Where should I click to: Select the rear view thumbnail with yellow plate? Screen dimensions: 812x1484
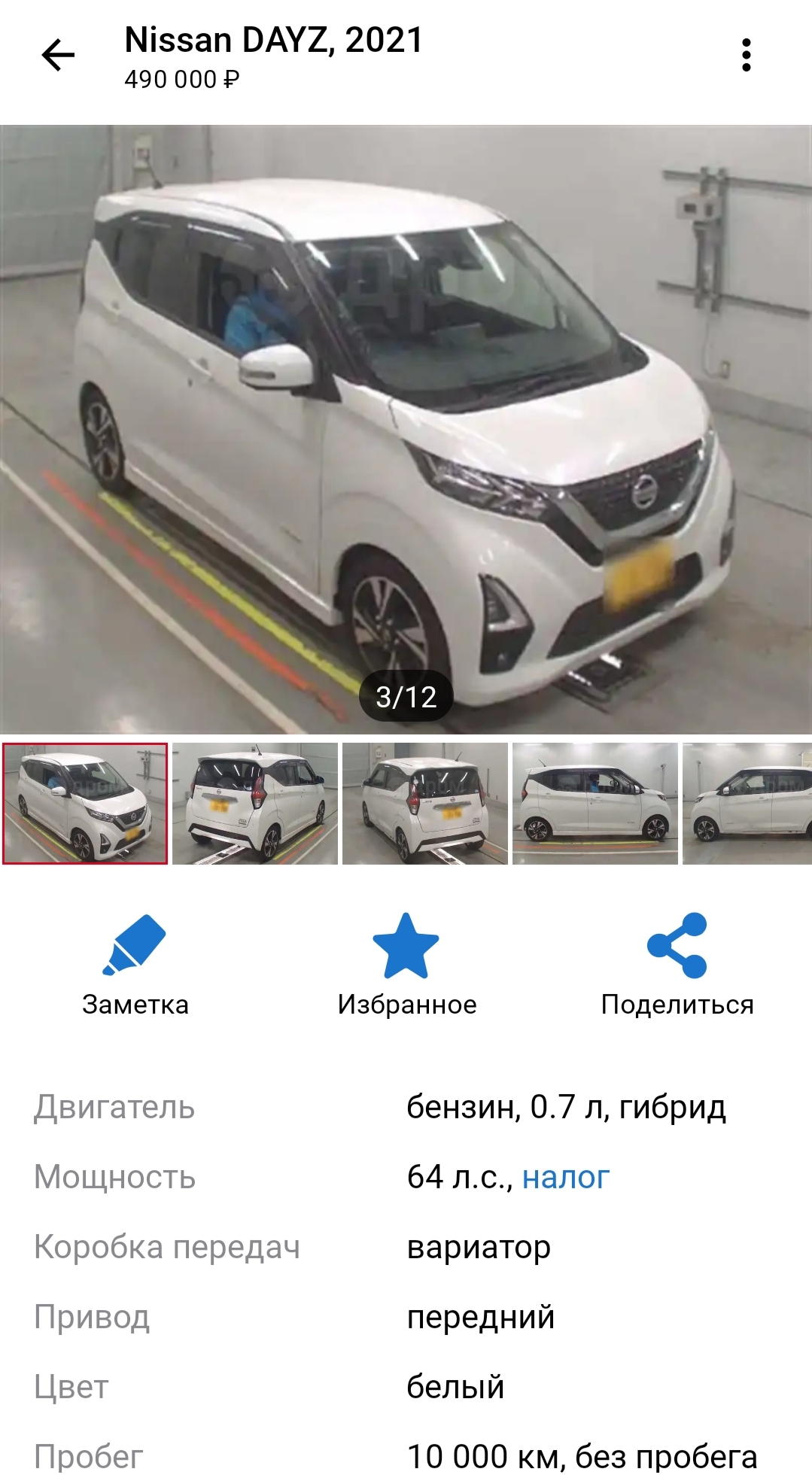pos(255,803)
